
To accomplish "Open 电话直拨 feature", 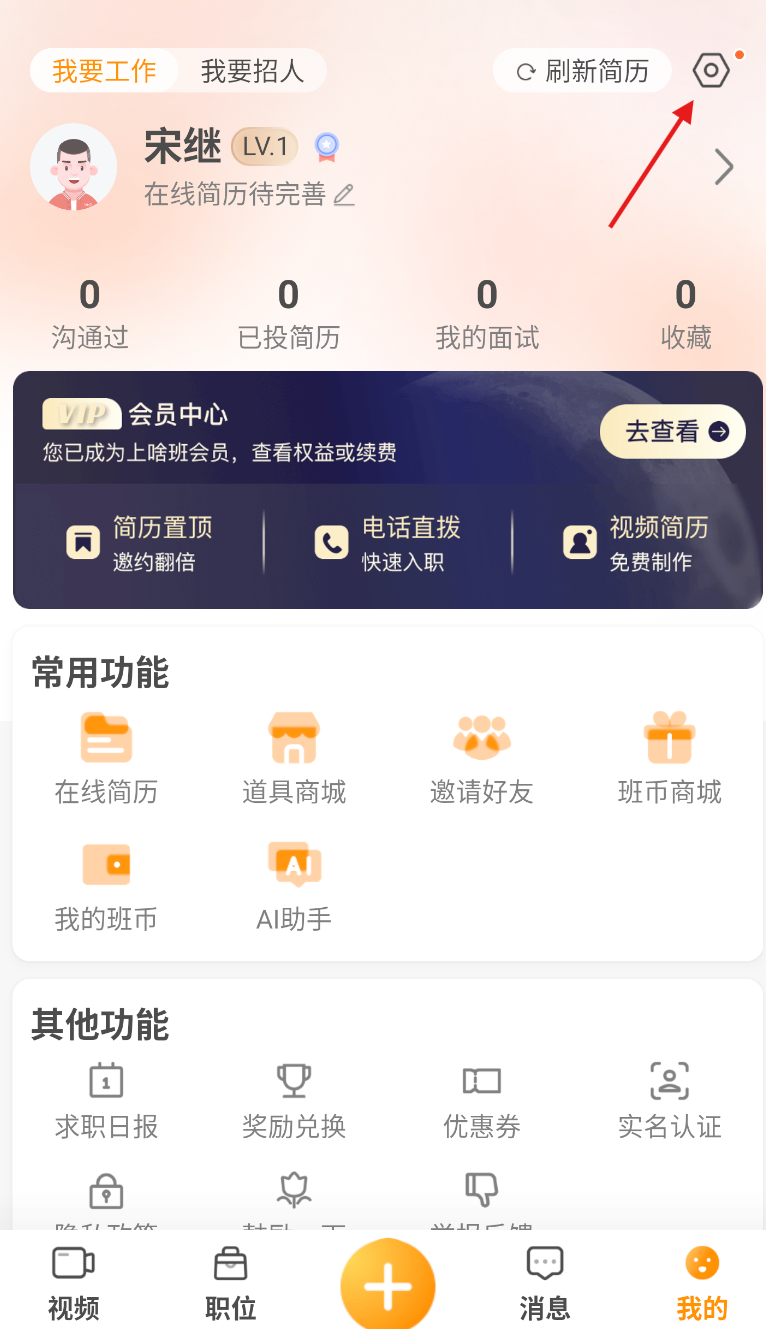I will (387, 542).
